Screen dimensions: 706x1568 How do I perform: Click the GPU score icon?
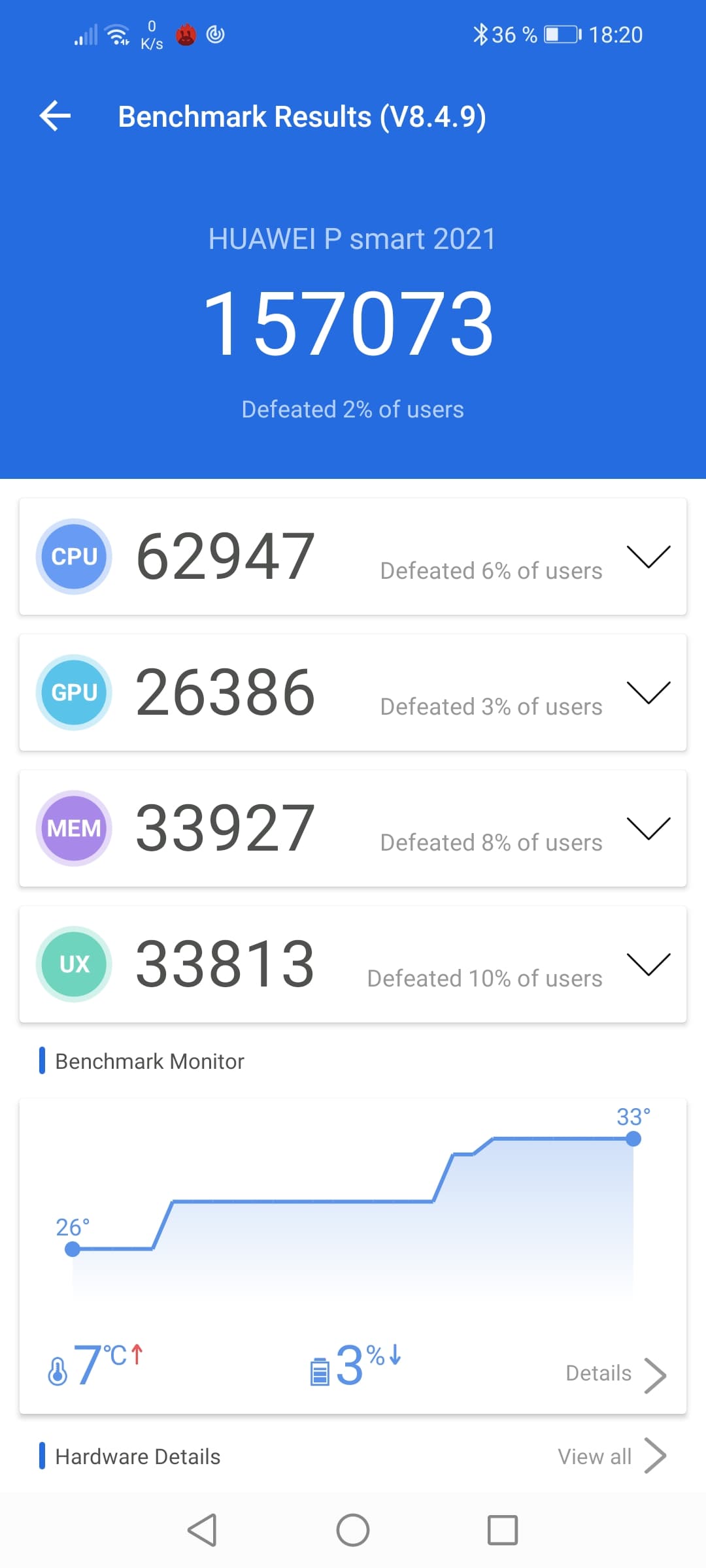coord(73,693)
